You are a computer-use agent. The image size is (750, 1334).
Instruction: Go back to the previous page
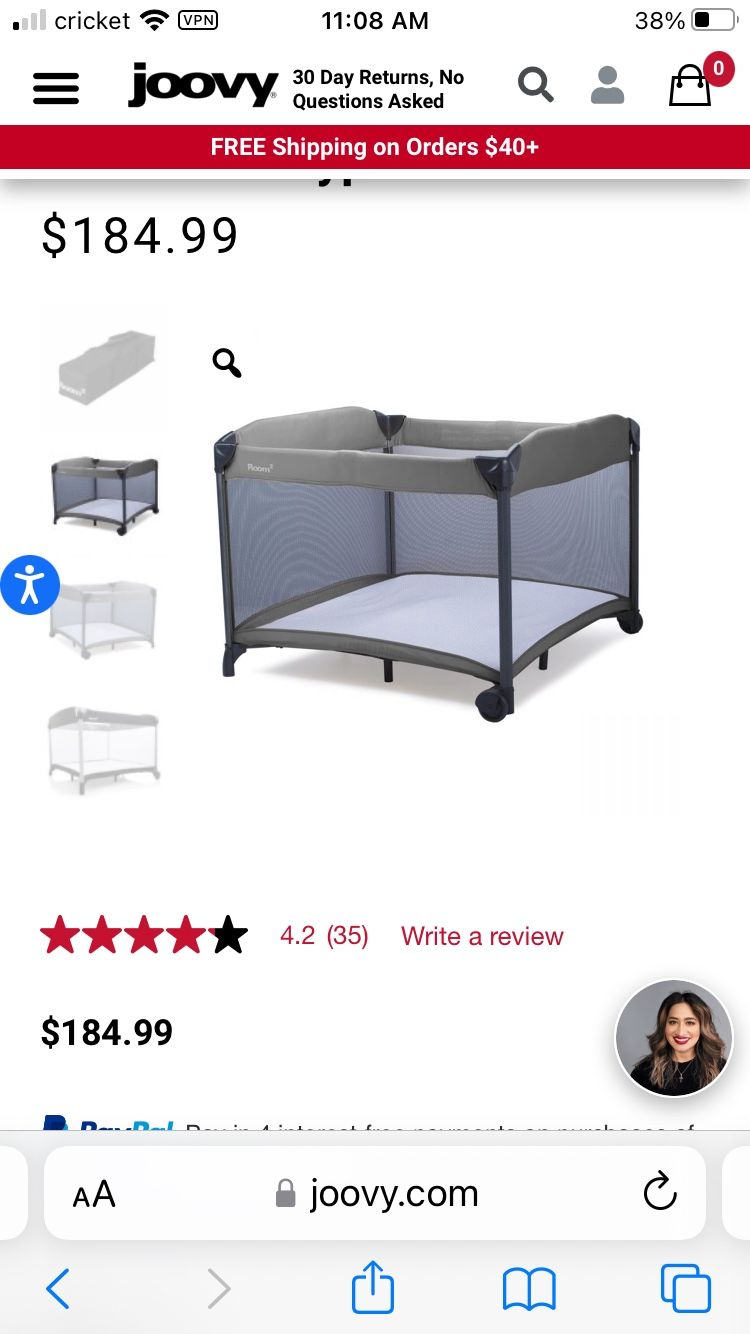tap(58, 1289)
